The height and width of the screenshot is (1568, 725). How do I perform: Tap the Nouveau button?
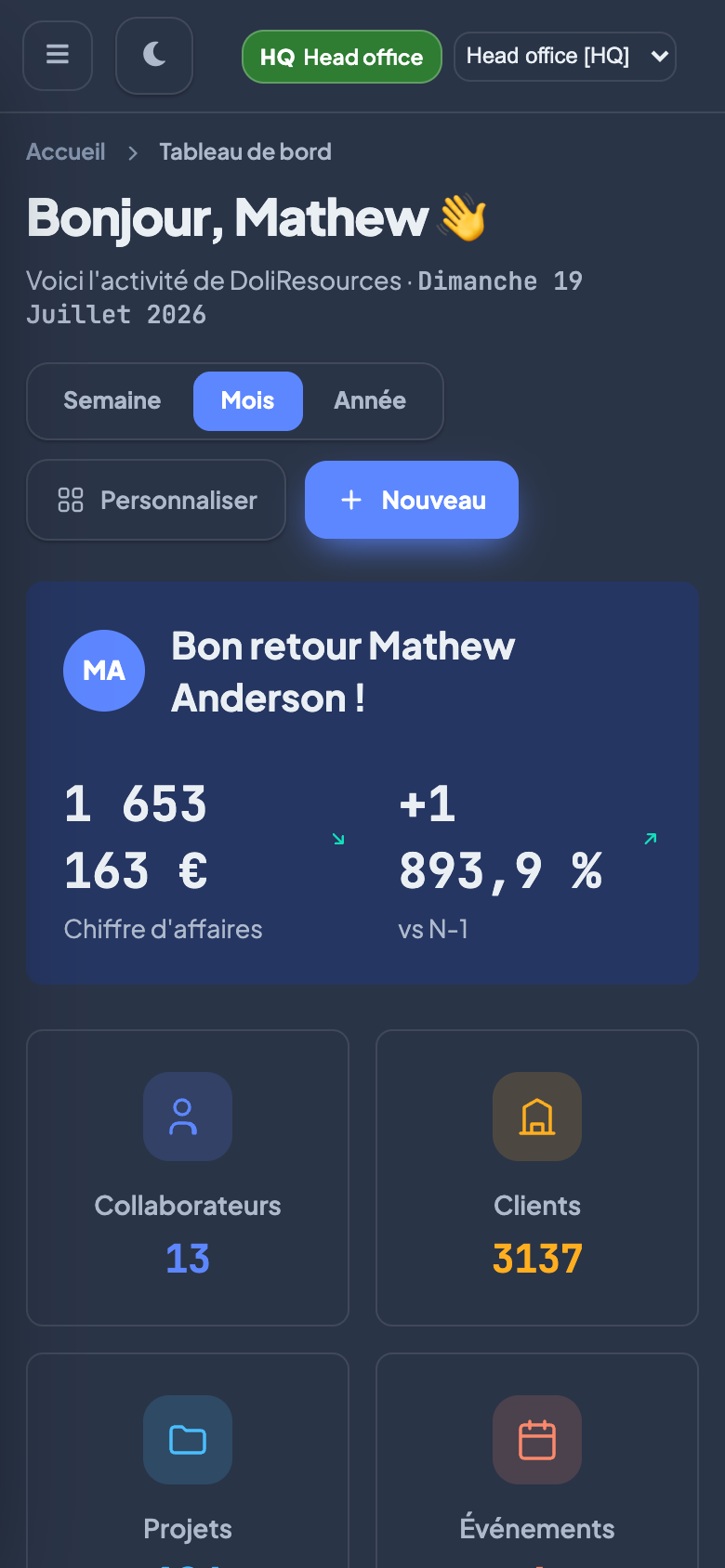tap(411, 500)
